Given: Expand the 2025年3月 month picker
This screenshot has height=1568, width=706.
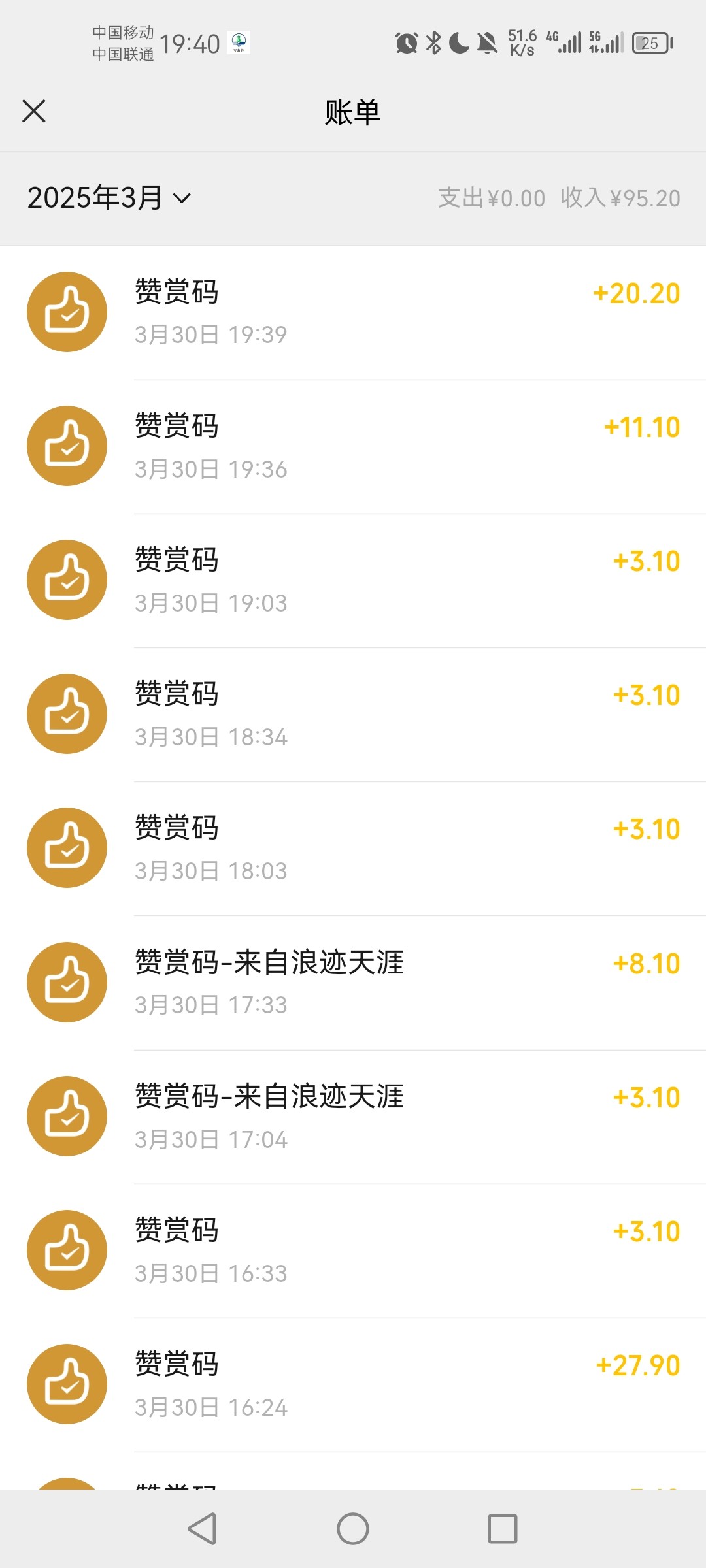Looking at the screenshot, I should [x=109, y=198].
